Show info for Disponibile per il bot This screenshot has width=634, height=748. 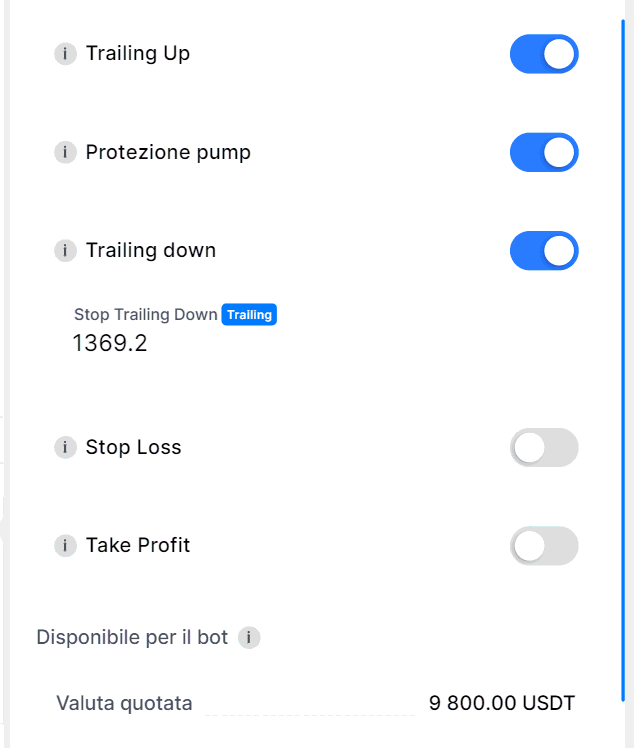(x=249, y=638)
